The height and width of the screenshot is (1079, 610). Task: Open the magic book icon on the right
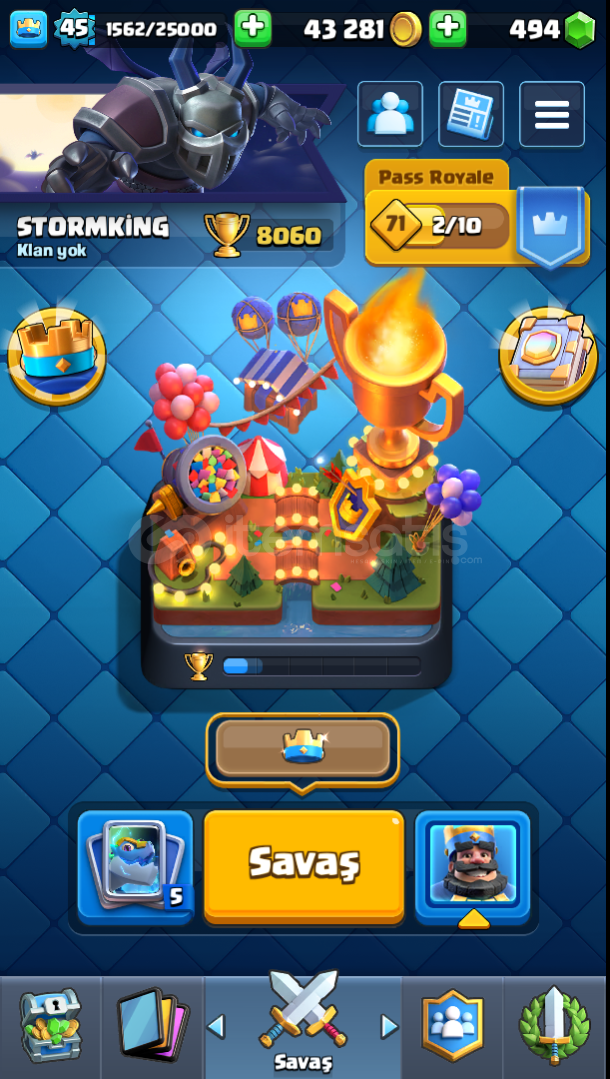[x=547, y=356]
